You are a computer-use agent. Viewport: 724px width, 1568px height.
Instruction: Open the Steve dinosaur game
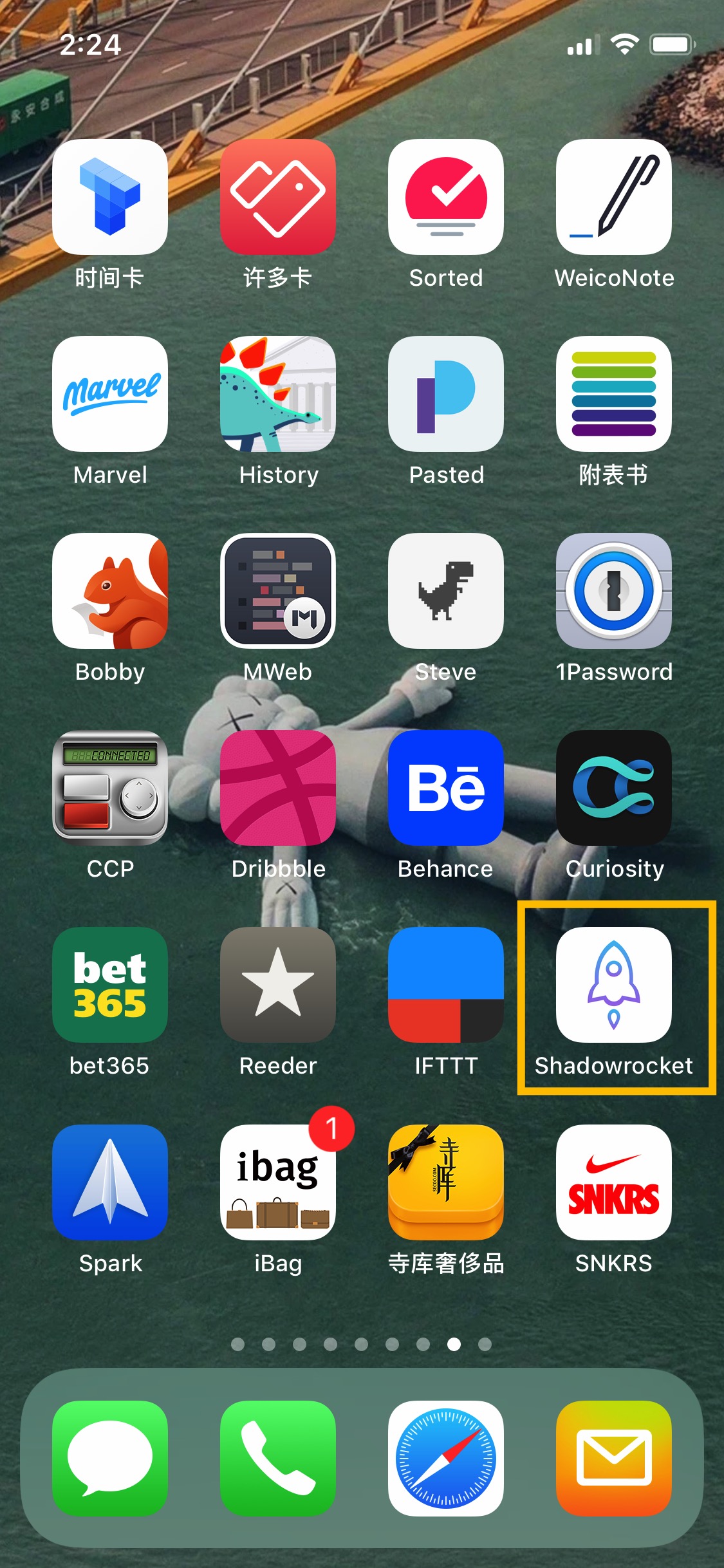tap(445, 590)
